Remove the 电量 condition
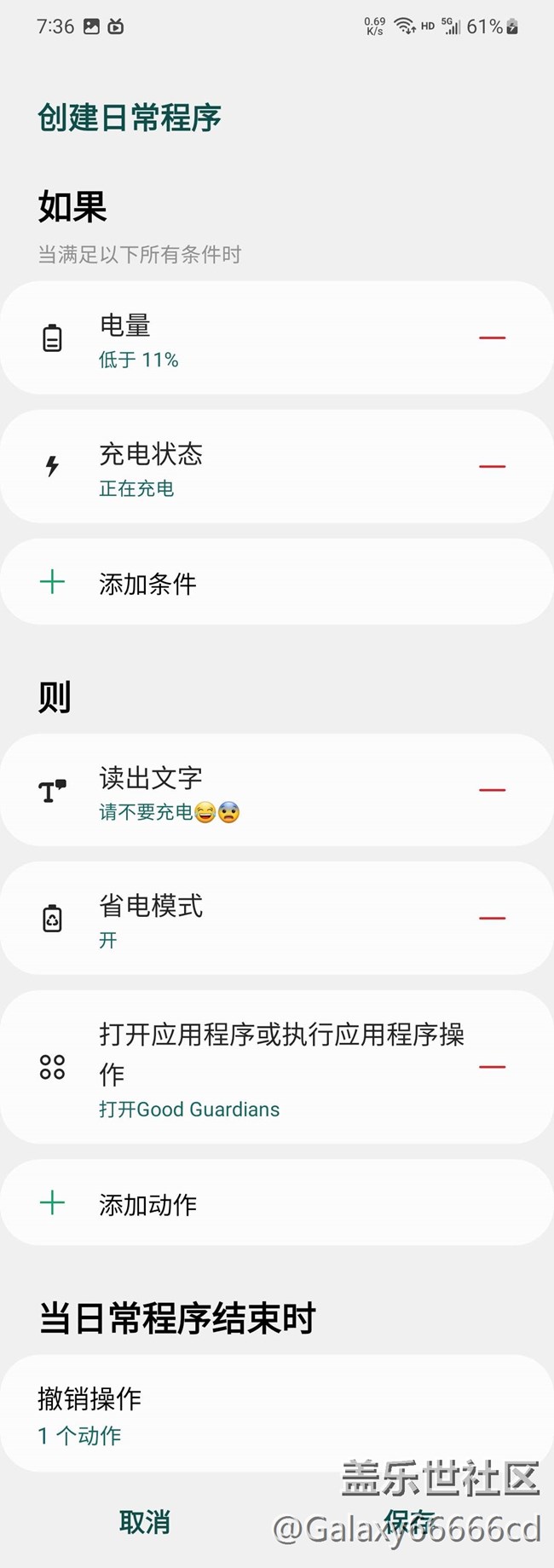 coord(492,338)
